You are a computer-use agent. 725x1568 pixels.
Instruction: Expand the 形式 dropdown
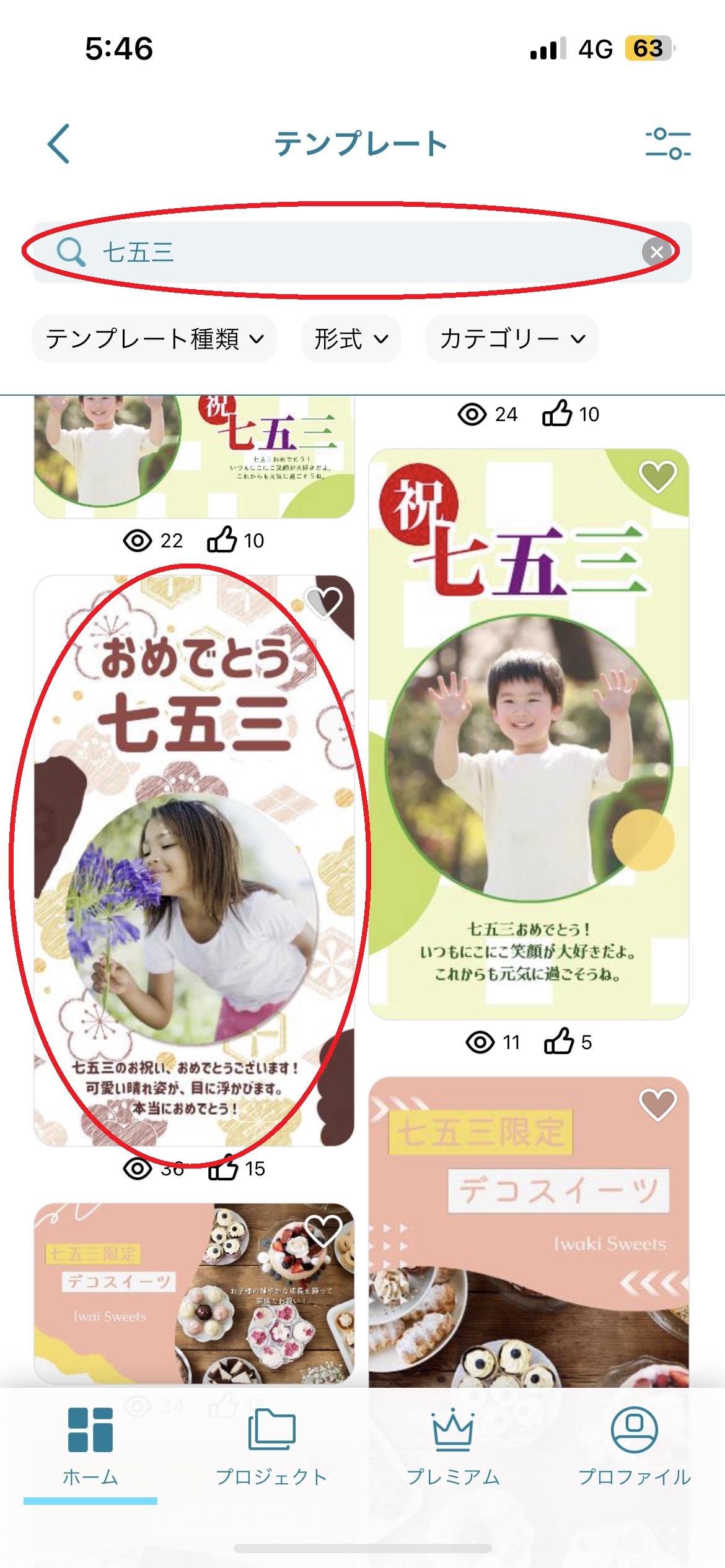pos(351,339)
